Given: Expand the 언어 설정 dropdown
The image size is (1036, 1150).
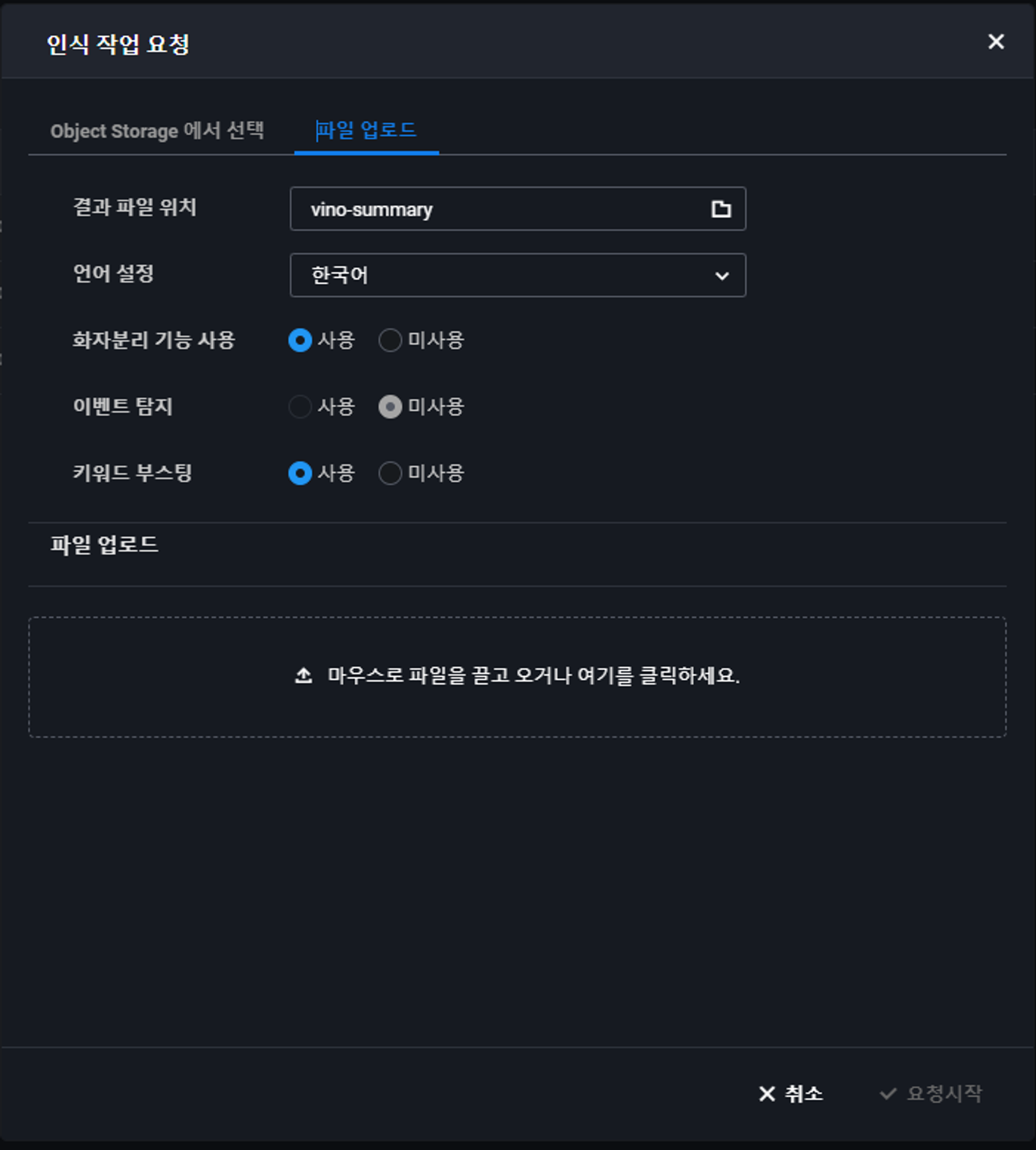Looking at the screenshot, I should tap(517, 276).
